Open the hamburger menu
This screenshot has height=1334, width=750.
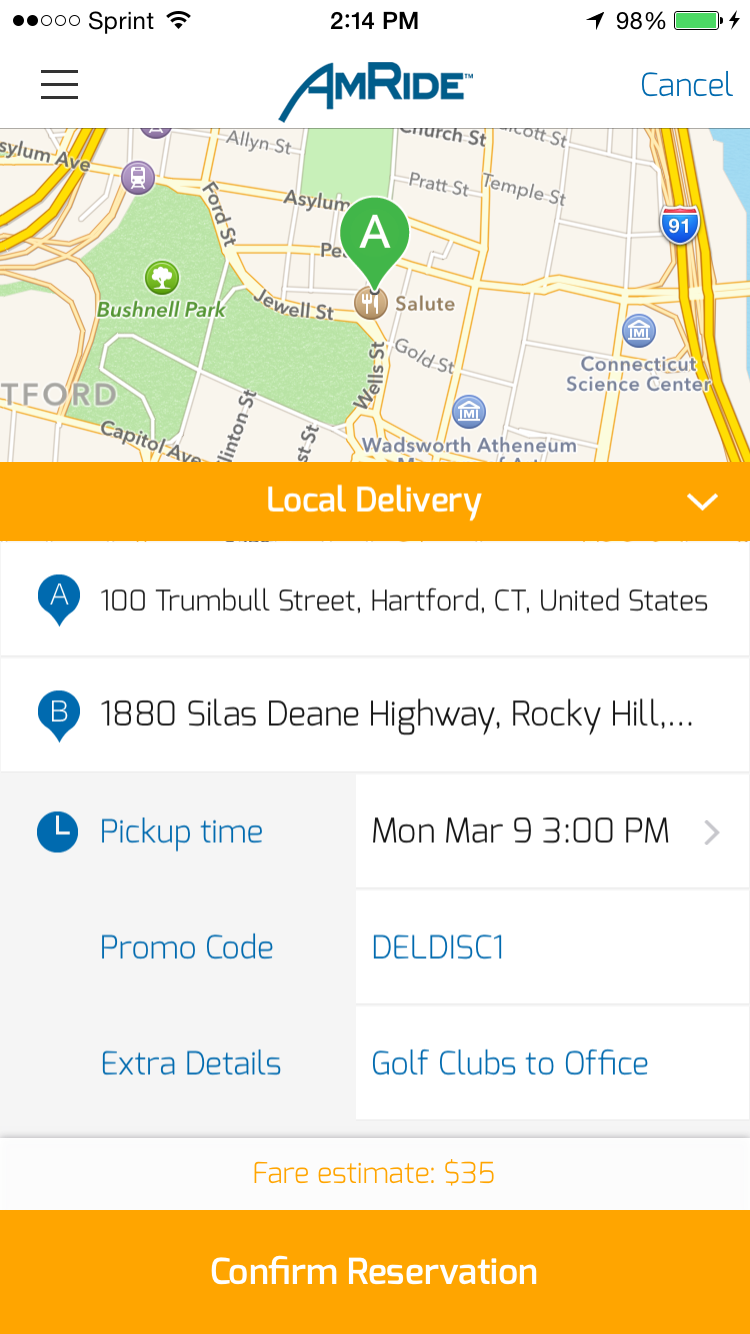click(x=59, y=85)
